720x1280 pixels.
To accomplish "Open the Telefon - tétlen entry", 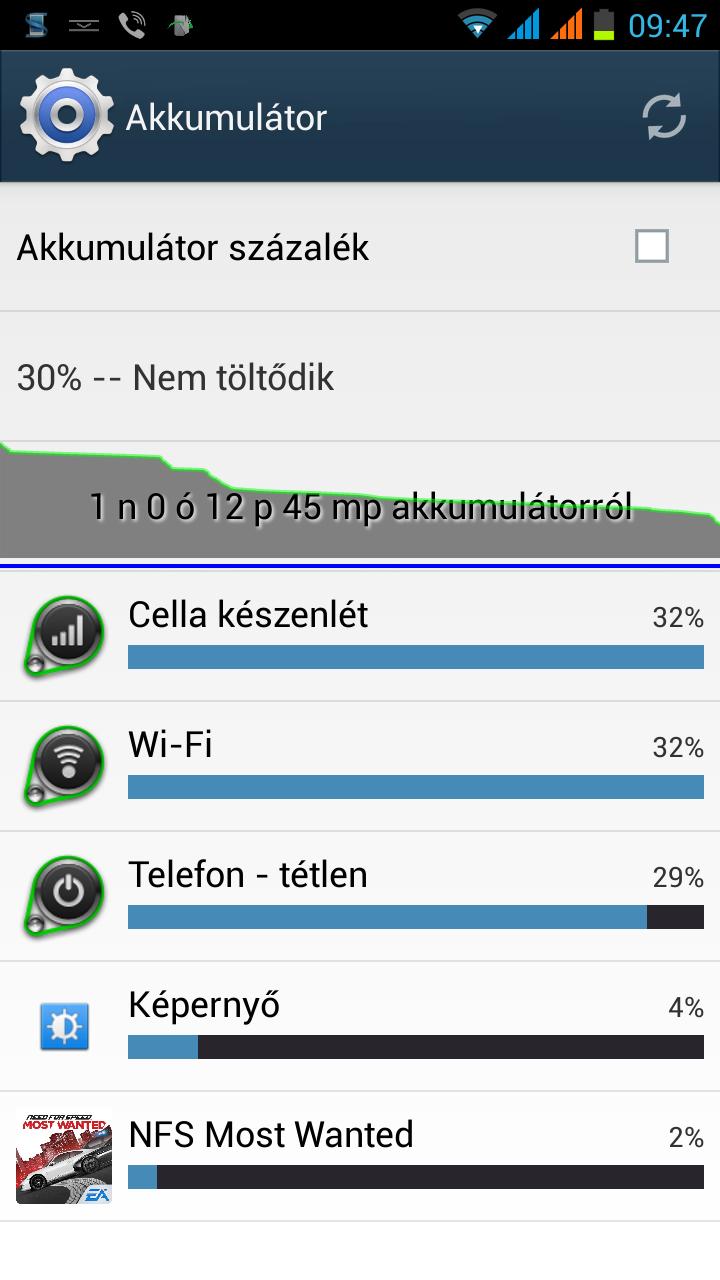I will pos(360,896).
